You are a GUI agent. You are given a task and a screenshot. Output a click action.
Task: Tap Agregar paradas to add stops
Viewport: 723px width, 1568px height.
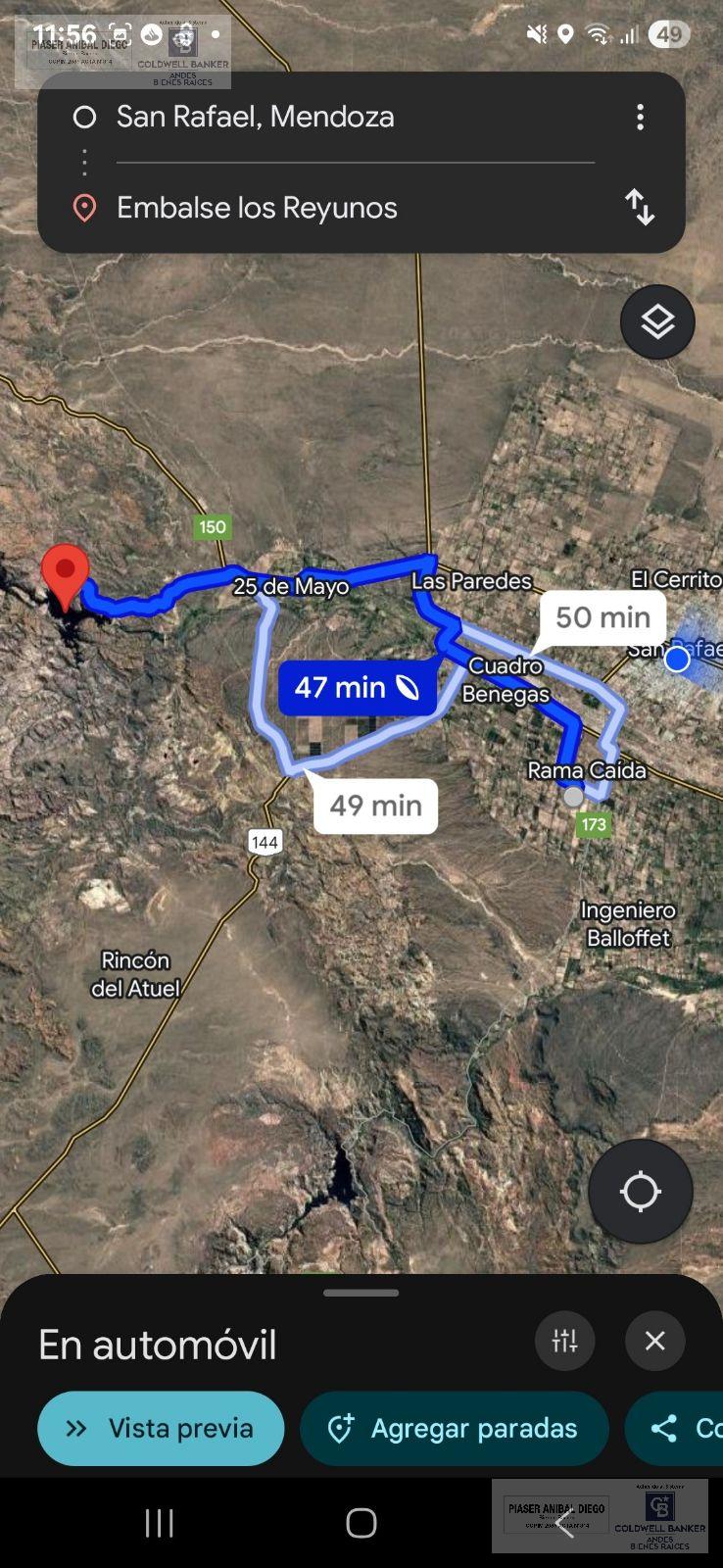click(455, 1429)
